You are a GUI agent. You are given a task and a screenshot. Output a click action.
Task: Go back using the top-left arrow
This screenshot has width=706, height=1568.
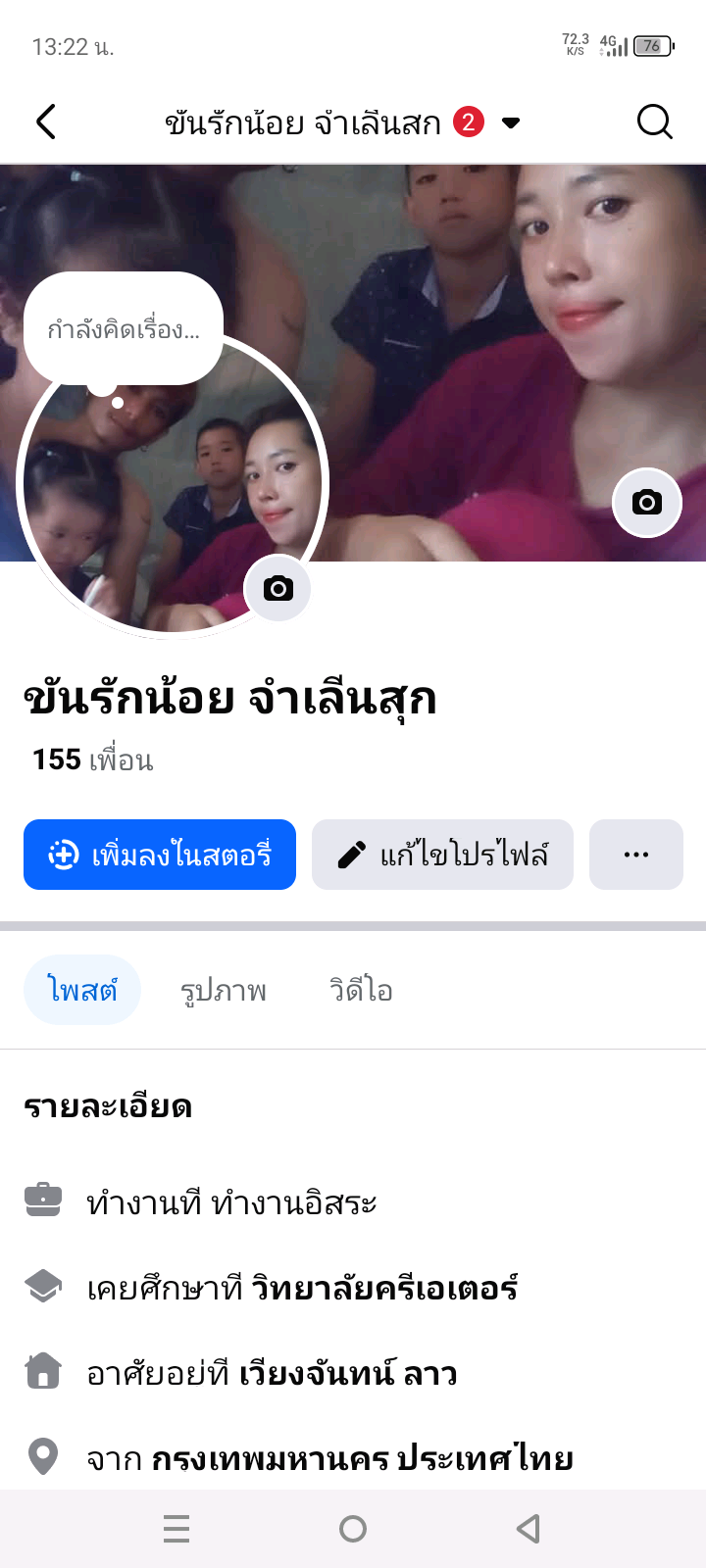click(x=46, y=122)
